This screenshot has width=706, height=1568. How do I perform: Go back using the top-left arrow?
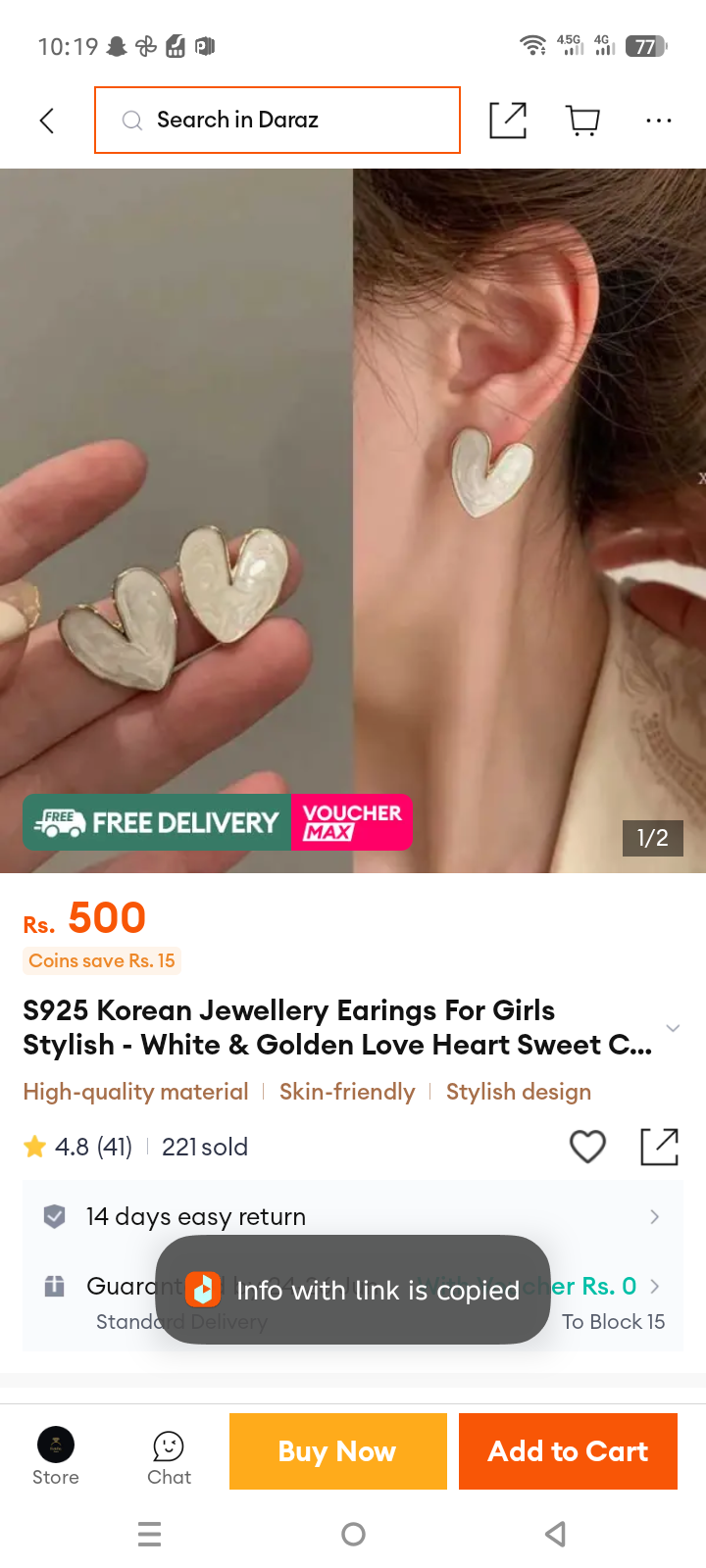pyautogui.click(x=46, y=121)
